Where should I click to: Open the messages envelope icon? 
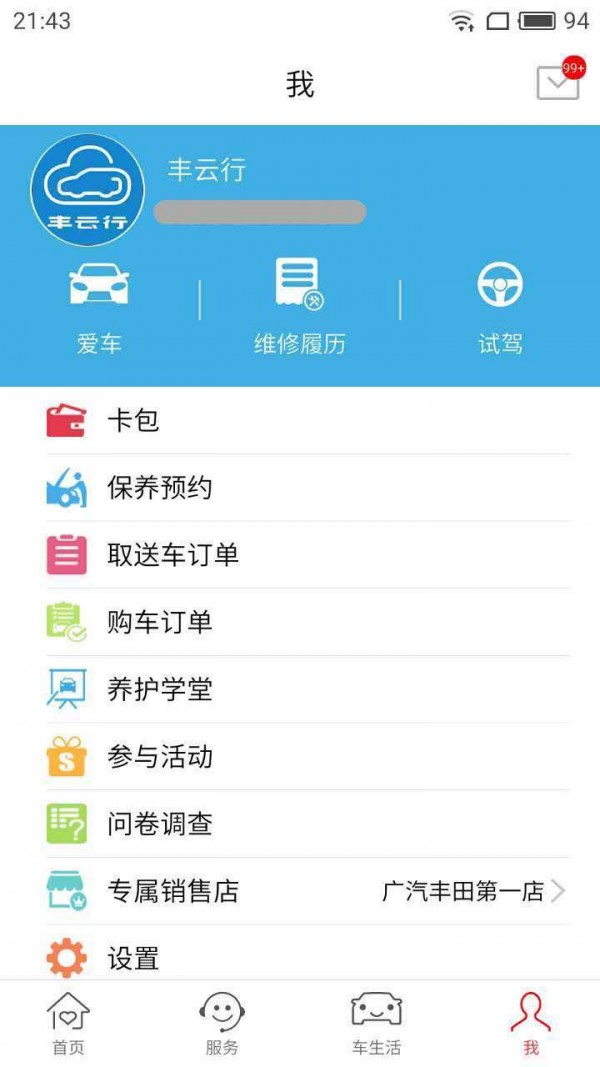tap(558, 82)
